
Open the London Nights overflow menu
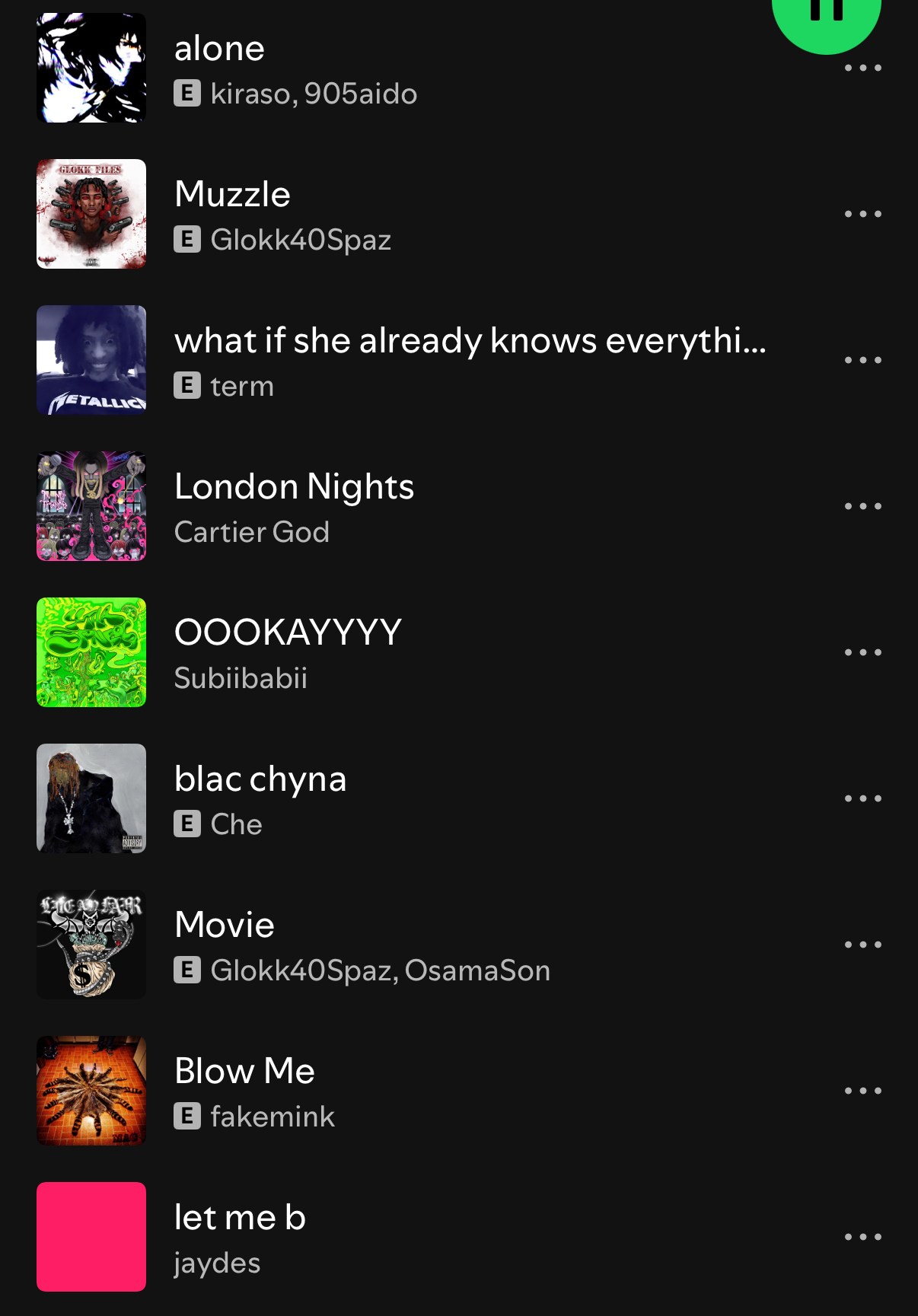point(862,507)
